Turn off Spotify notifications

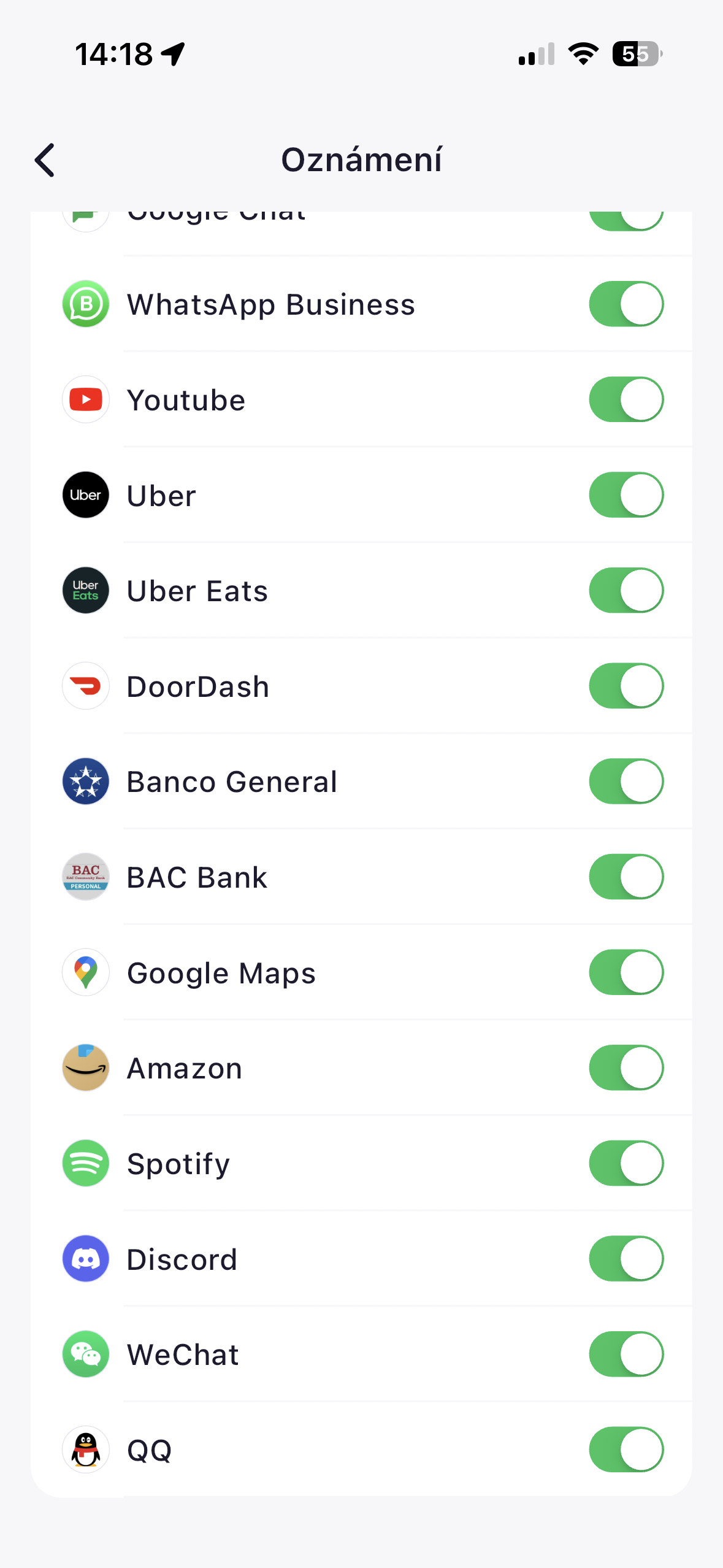(626, 1163)
